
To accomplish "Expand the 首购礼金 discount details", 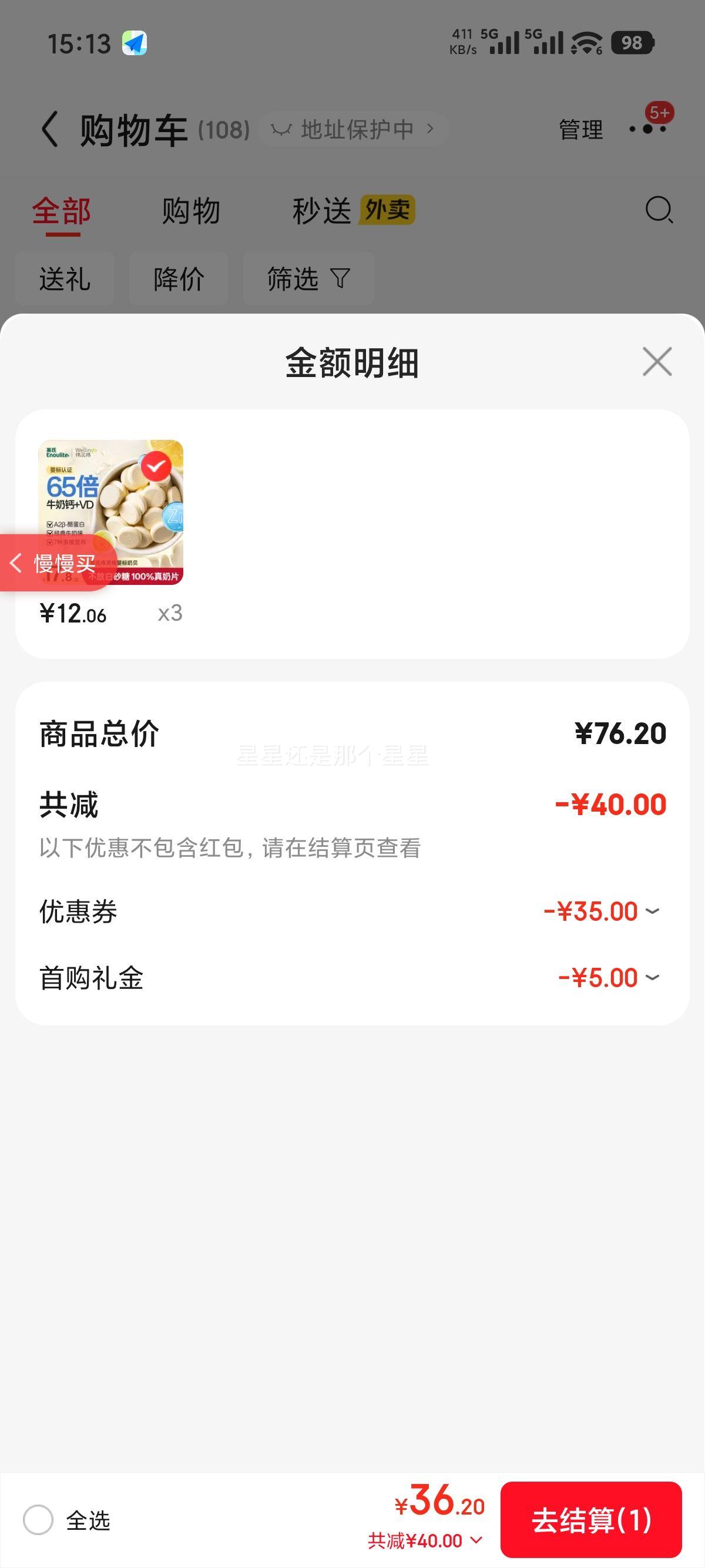I will [653, 977].
